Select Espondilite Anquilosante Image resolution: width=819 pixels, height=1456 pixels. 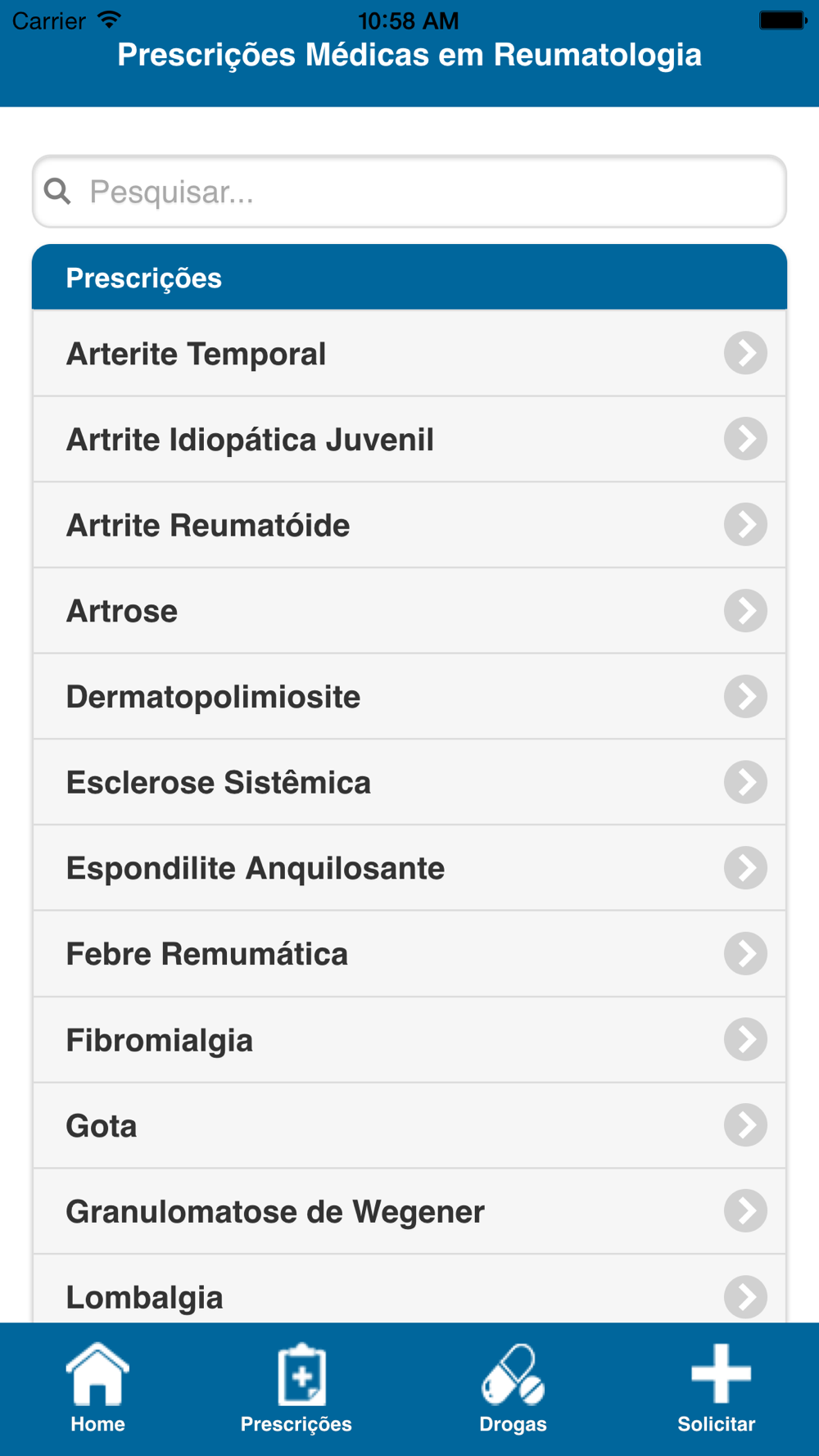409,868
